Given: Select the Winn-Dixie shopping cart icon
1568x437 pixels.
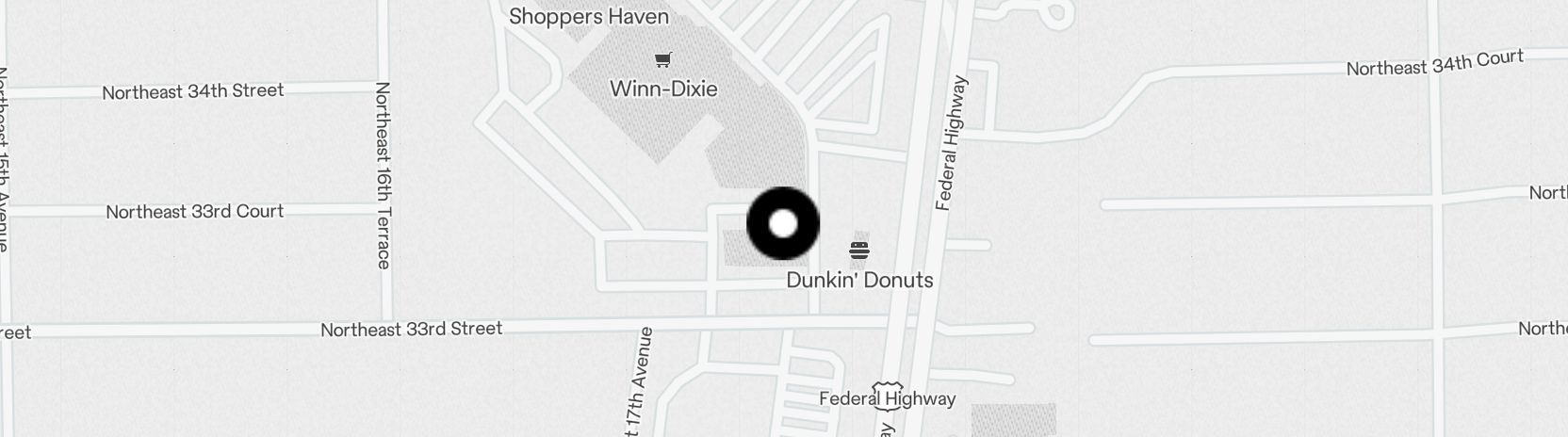Looking at the screenshot, I should pyautogui.click(x=663, y=60).
